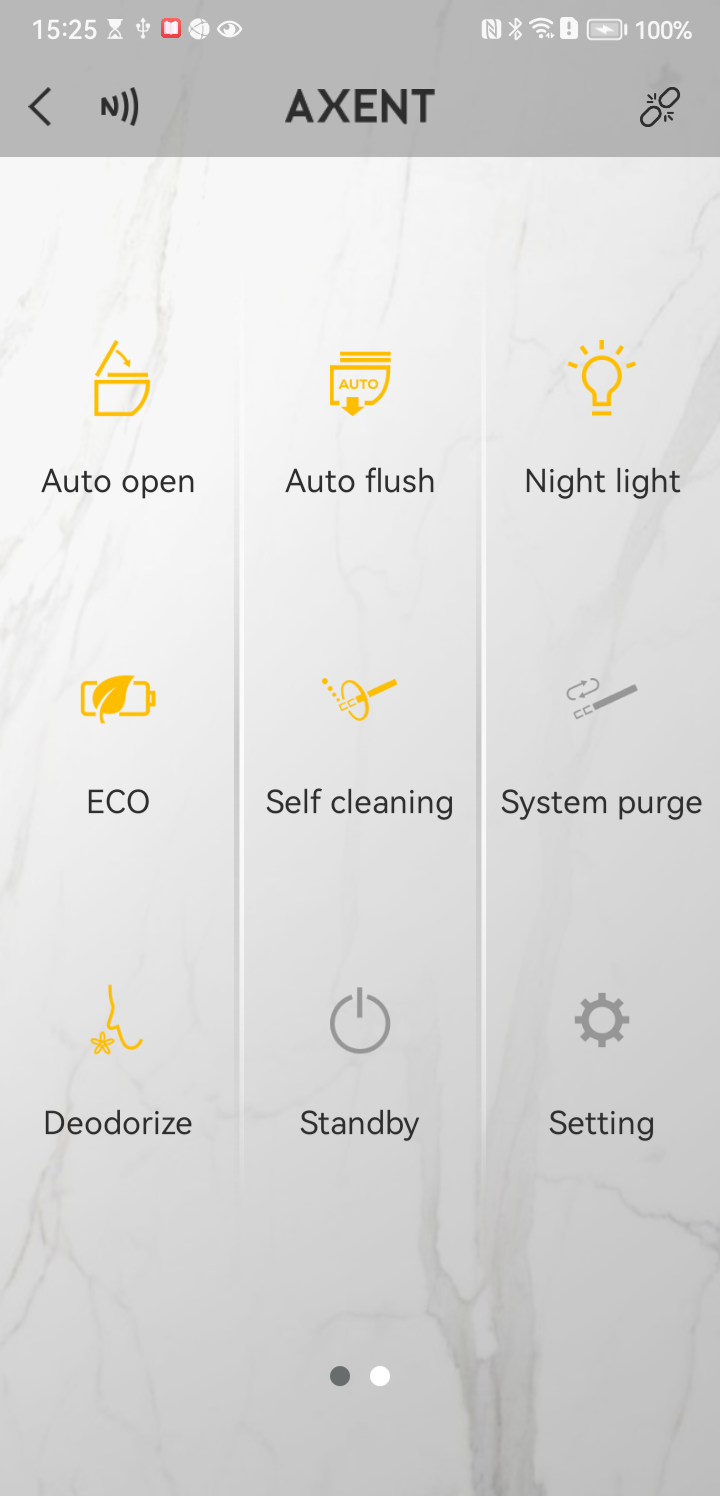
Task: Go back using the header arrow
Action: 40,107
